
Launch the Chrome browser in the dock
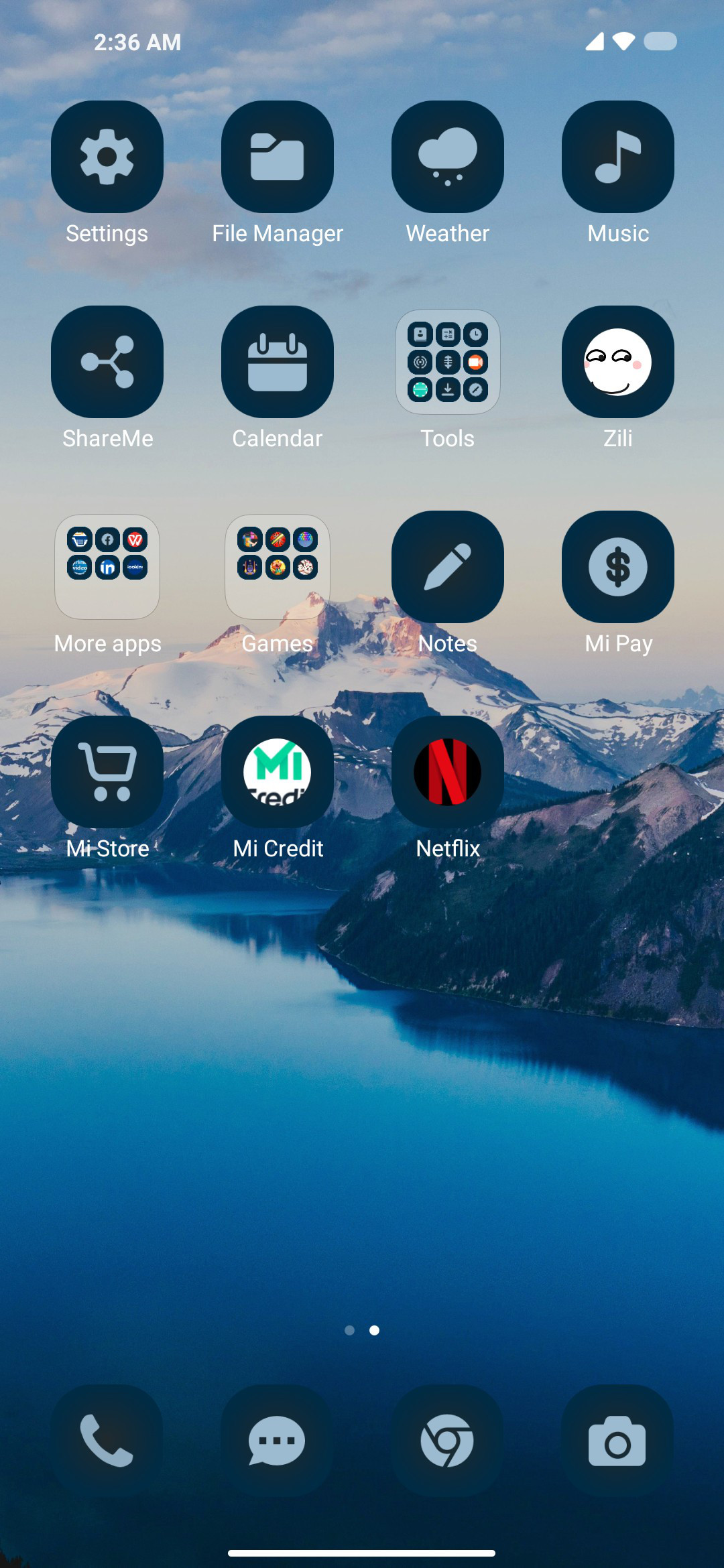(x=448, y=1441)
